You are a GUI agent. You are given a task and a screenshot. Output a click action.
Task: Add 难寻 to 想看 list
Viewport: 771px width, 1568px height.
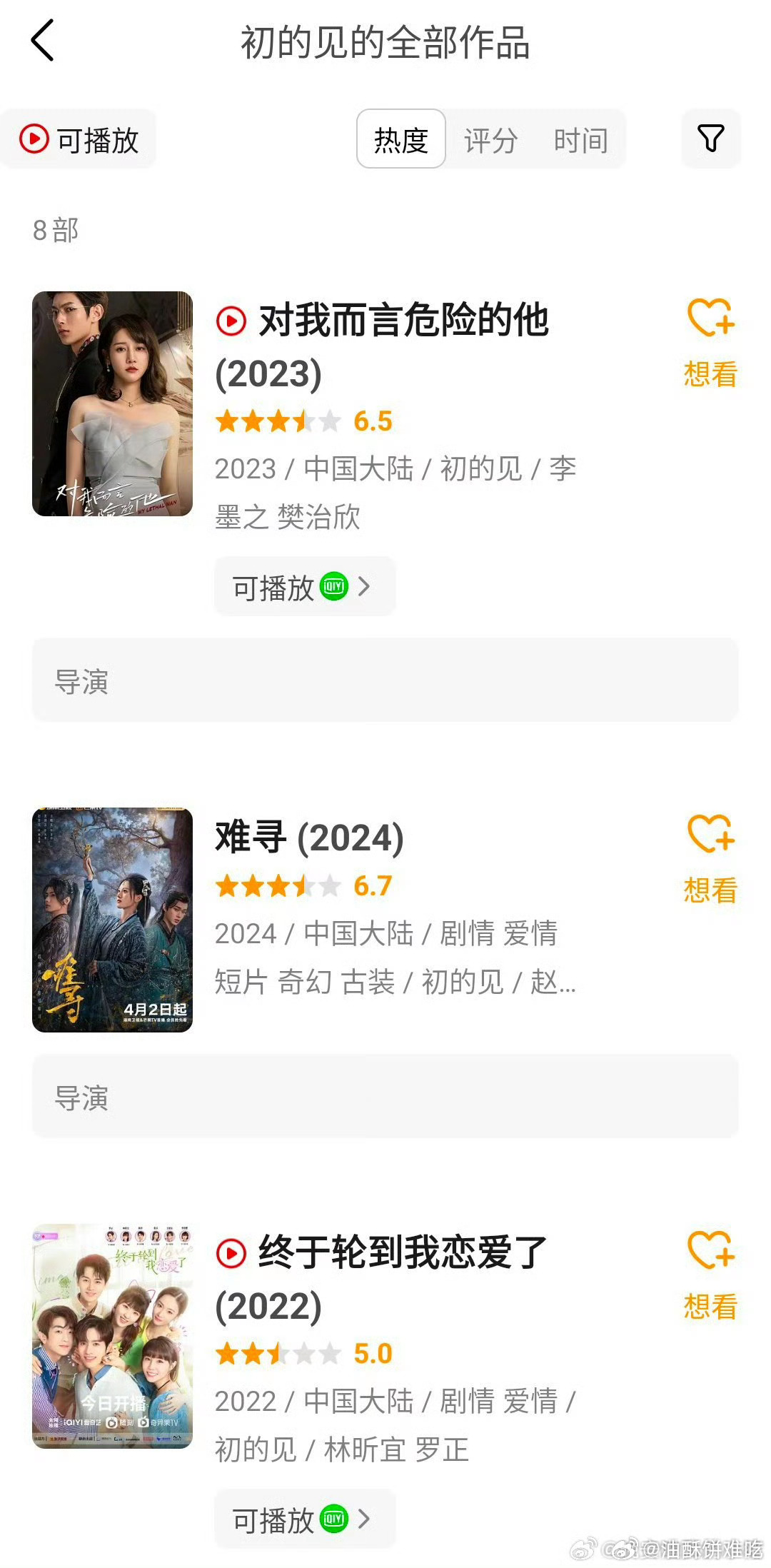[710, 860]
